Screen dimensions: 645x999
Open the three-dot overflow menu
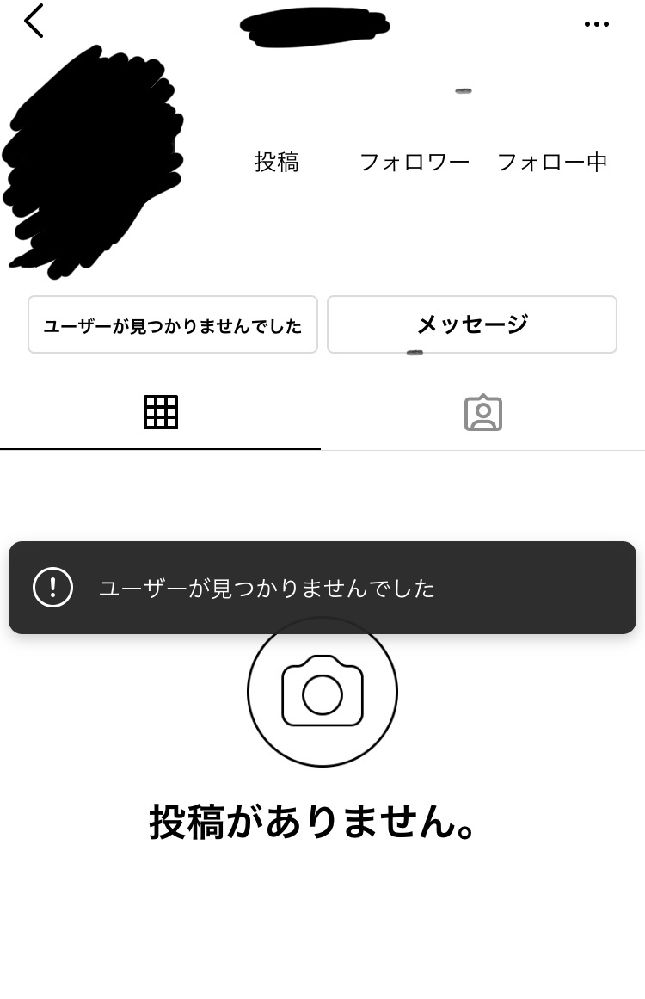(x=597, y=24)
